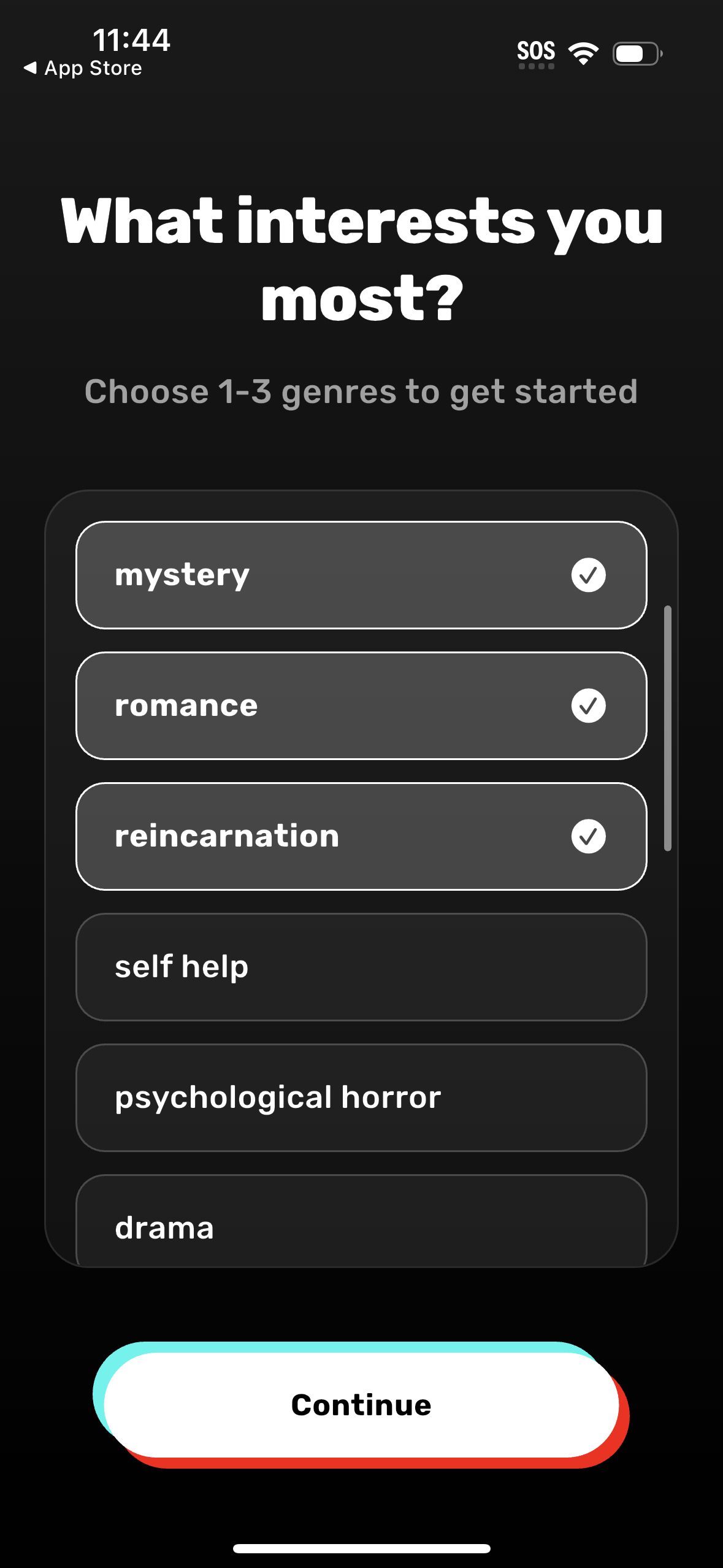
Task: Tap the 'Choose 1-3 genres' subtitle text
Action: pyautogui.click(x=361, y=392)
